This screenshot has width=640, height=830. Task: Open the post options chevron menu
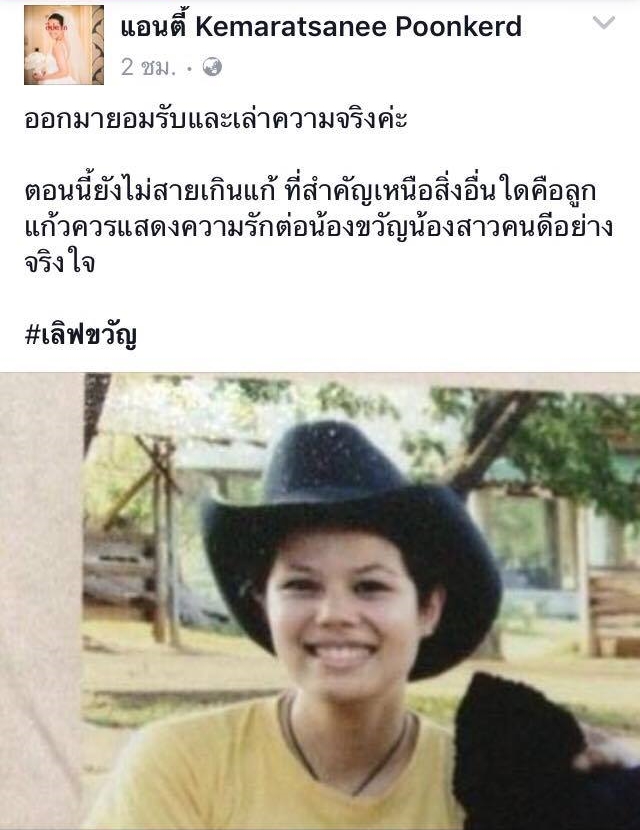pyautogui.click(x=603, y=23)
